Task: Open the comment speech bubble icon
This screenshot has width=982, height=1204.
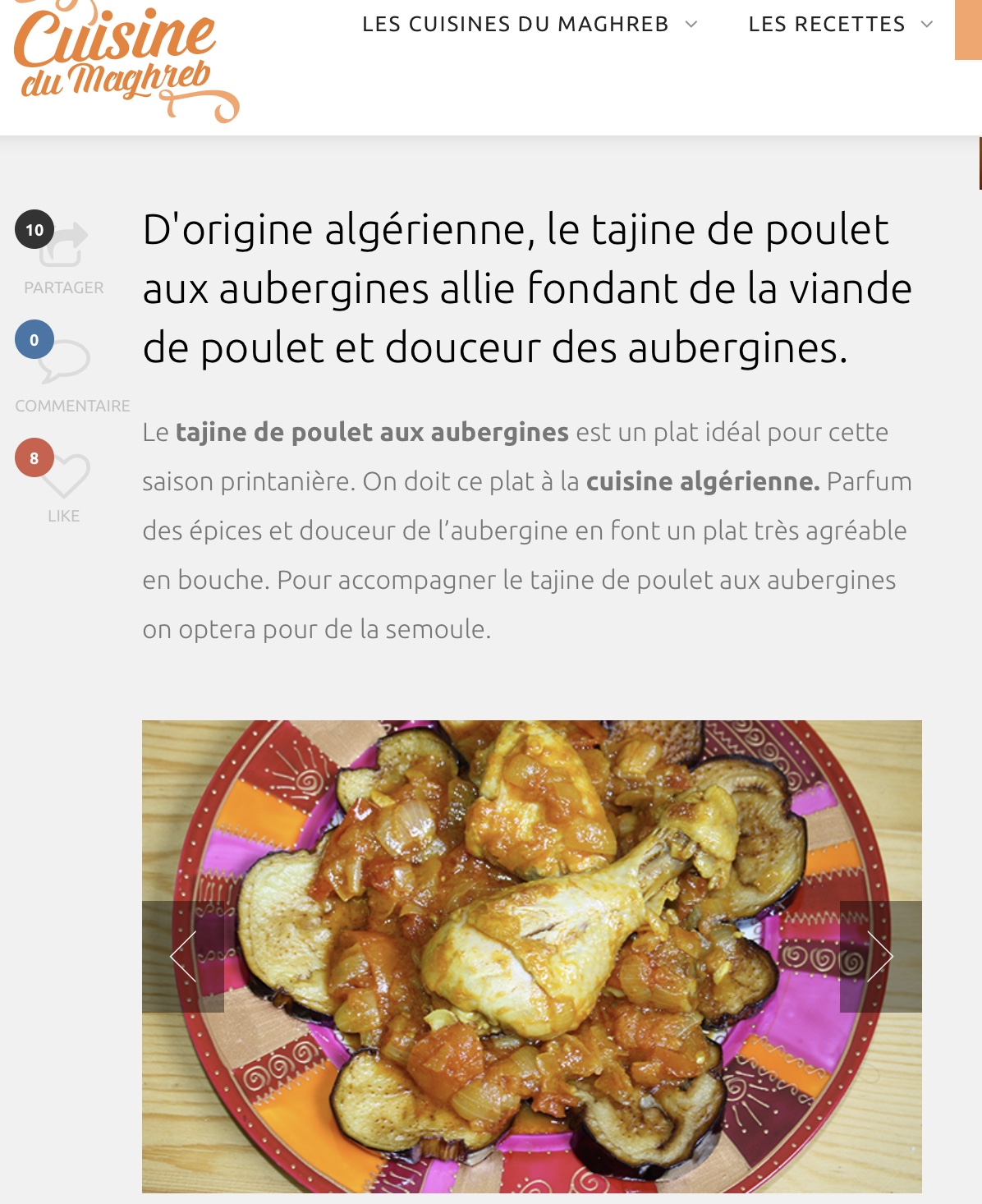Action: pos(70,361)
